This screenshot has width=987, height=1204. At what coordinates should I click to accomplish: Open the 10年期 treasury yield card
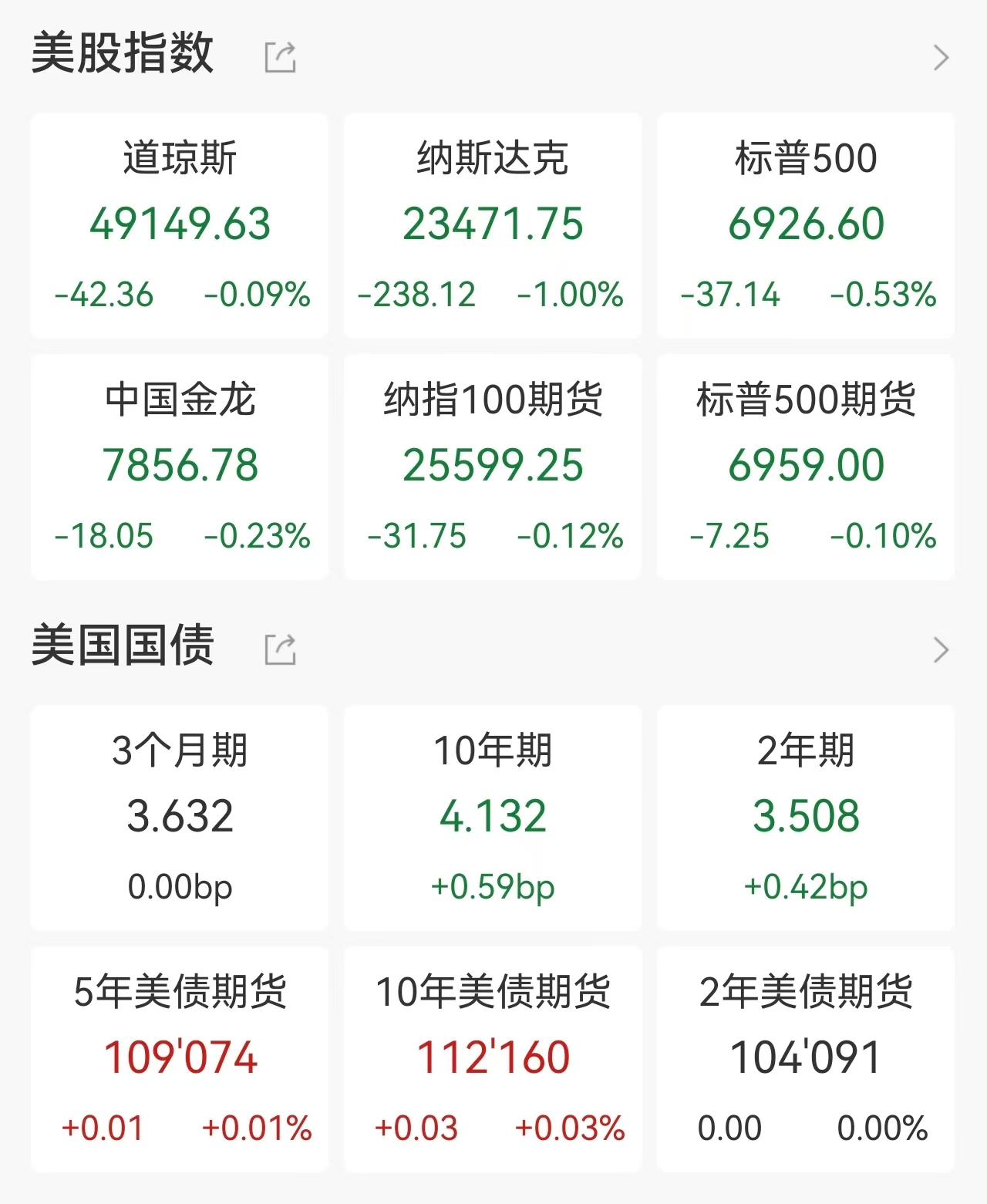(492, 818)
